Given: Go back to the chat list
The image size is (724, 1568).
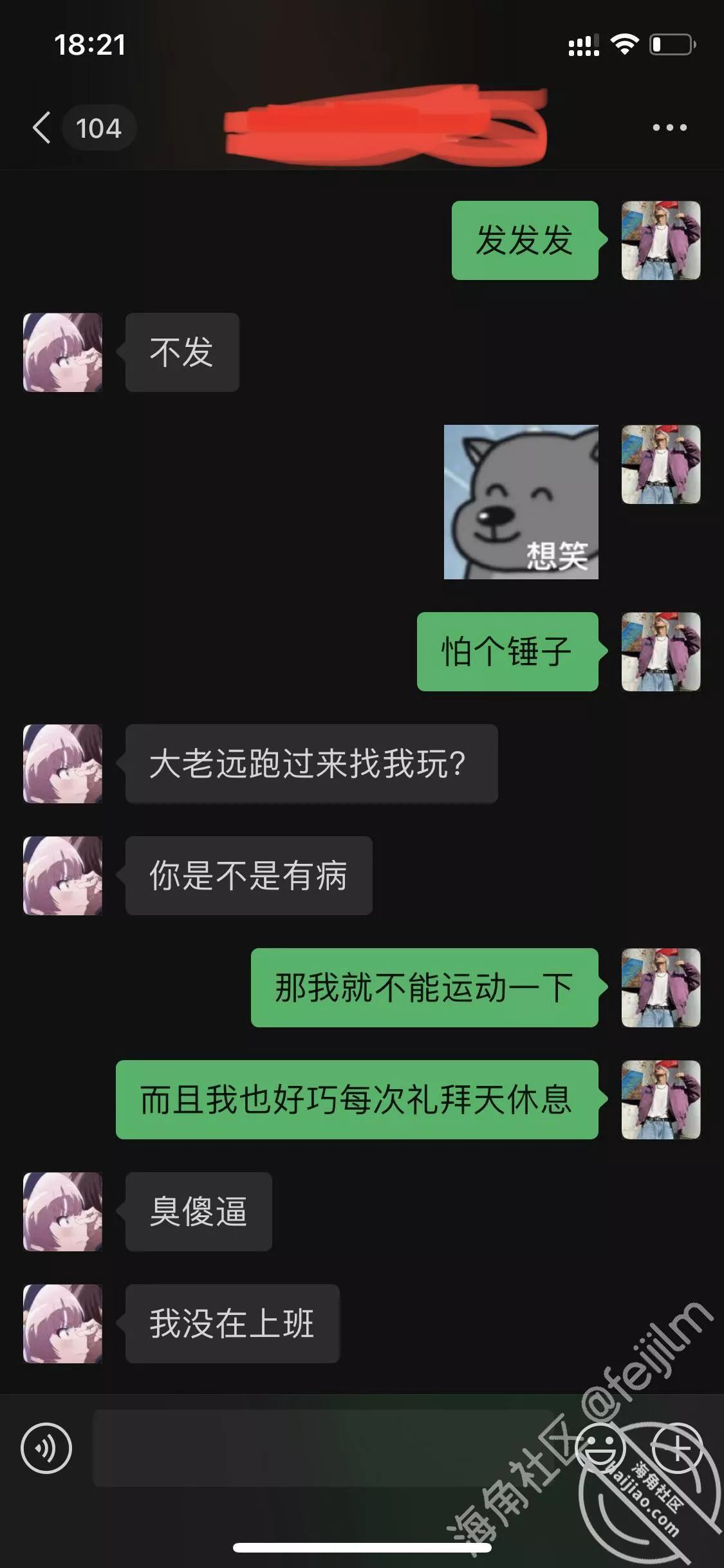Looking at the screenshot, I should coord(42,127).
